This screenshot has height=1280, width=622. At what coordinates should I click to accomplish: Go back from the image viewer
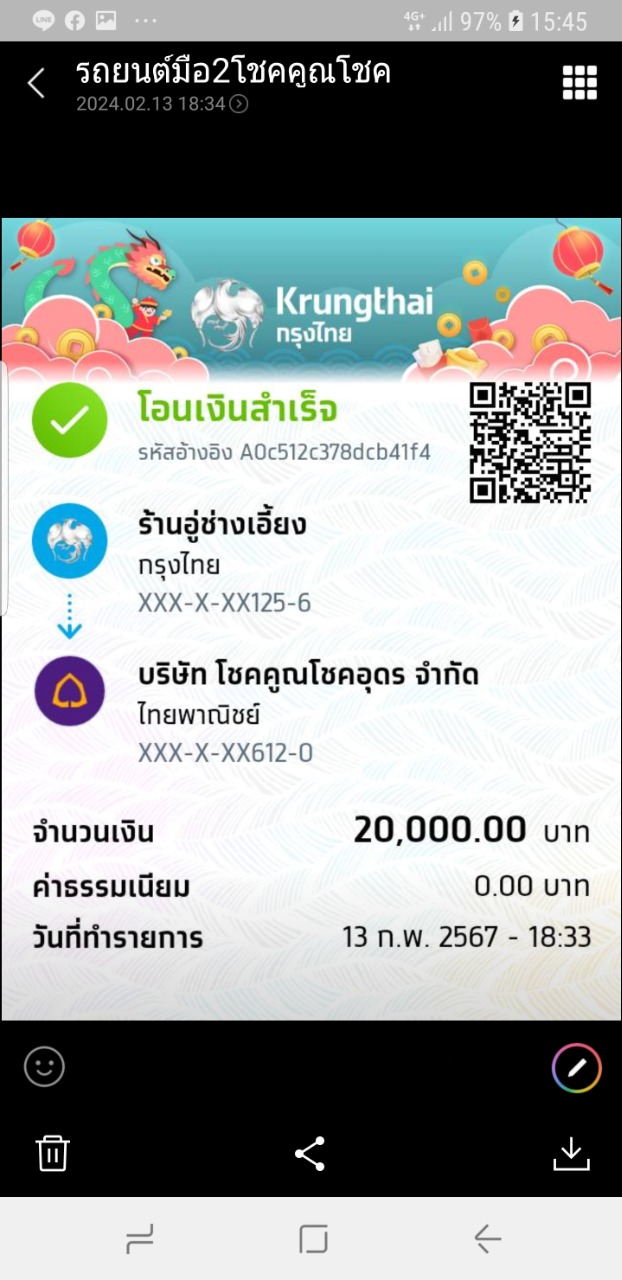click(36, 83)
